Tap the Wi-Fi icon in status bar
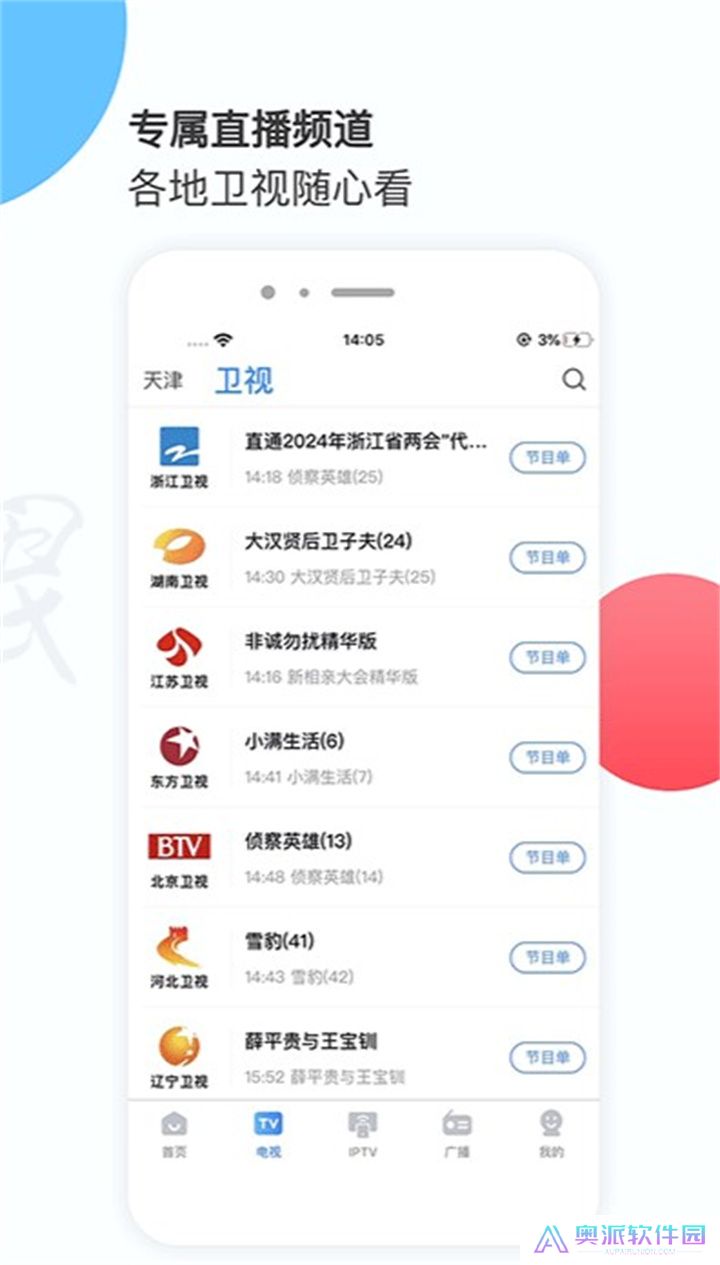Viewport: 720px width, 1265px height. [221, 338]
